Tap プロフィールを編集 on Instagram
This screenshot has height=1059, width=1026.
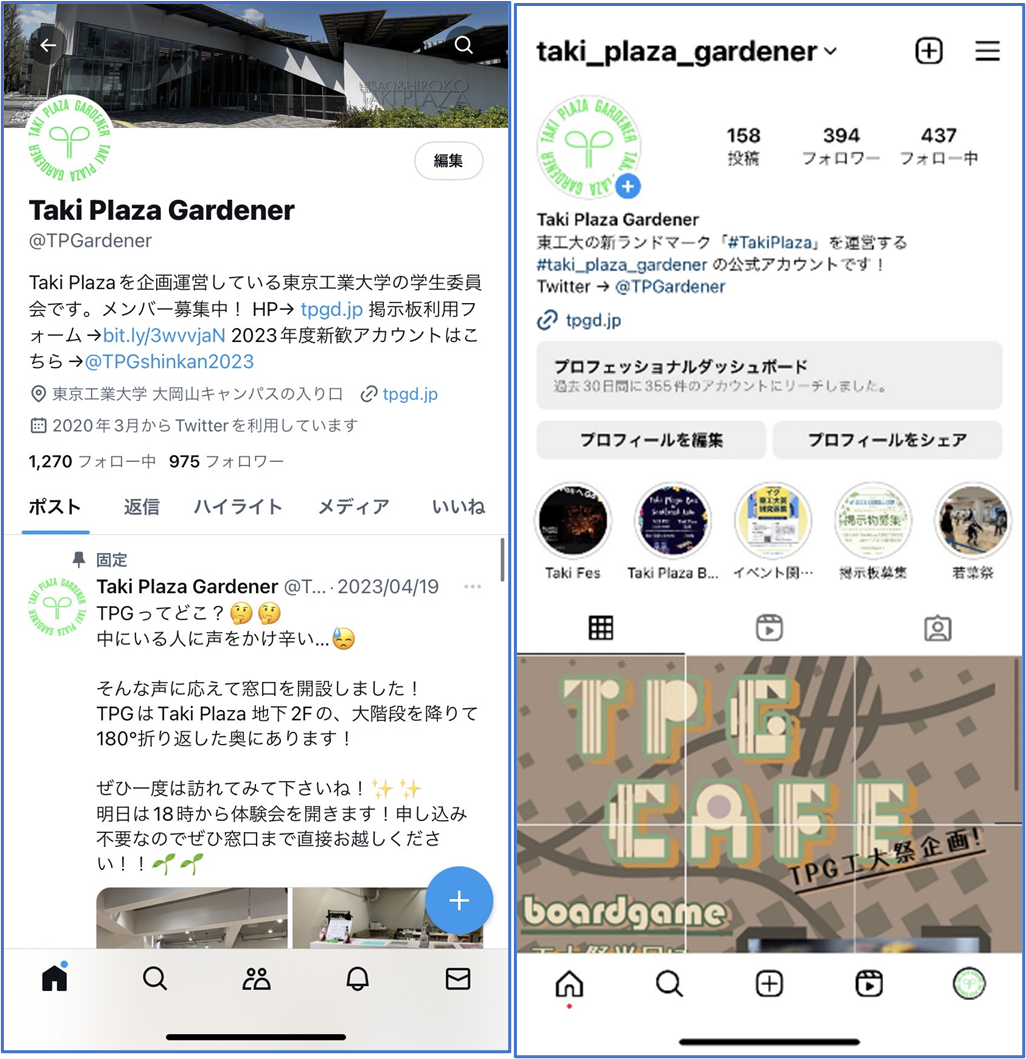[x=651, y=440]
